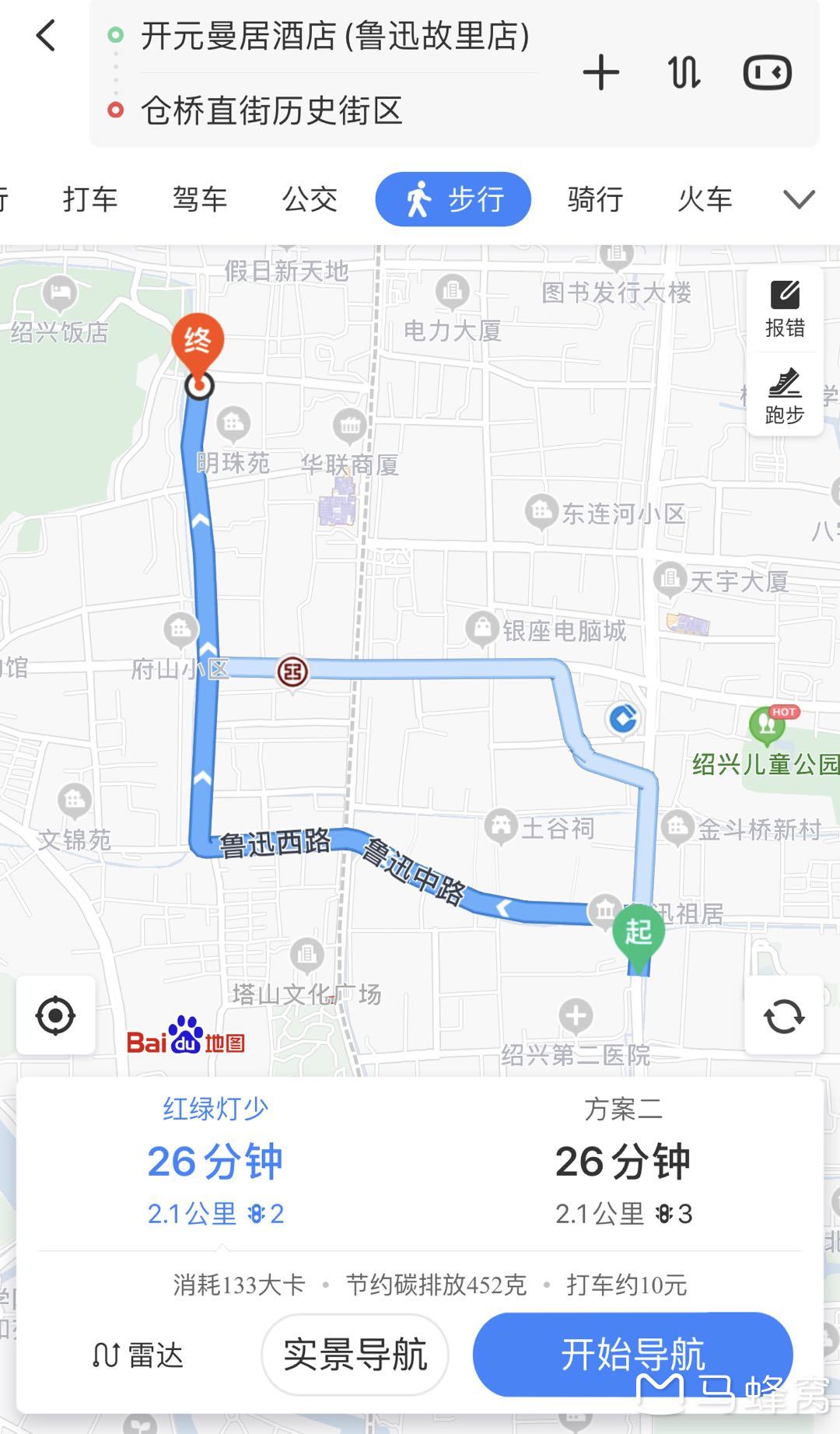
Task: Go back using the top-left arrow
Action: click(x=47, y=36)
